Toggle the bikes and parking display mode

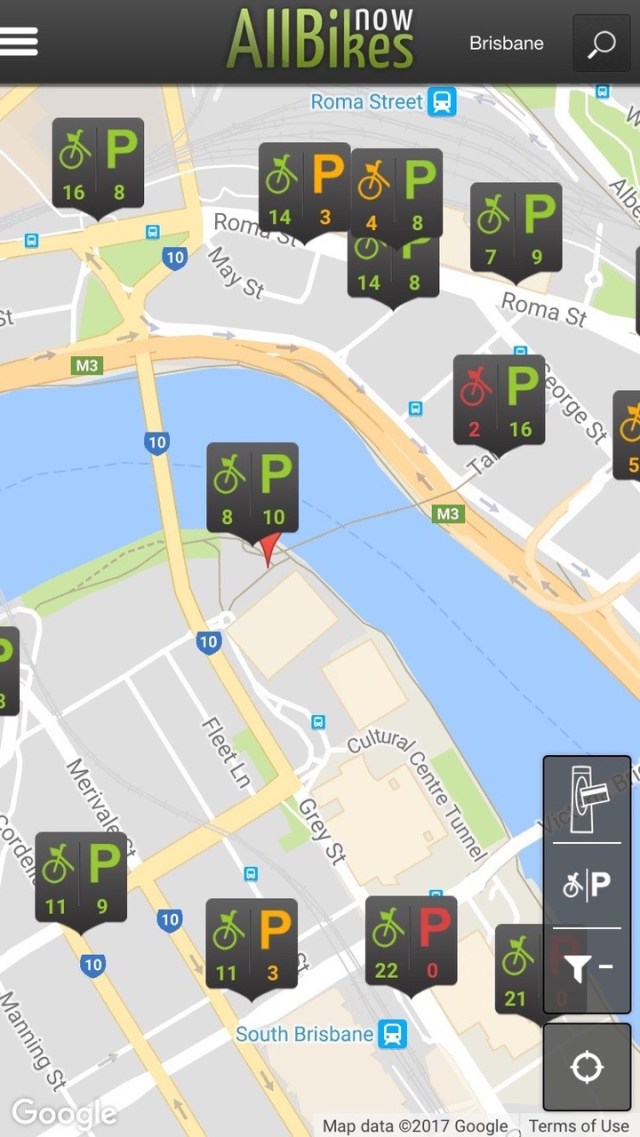[x=587, y=884]
